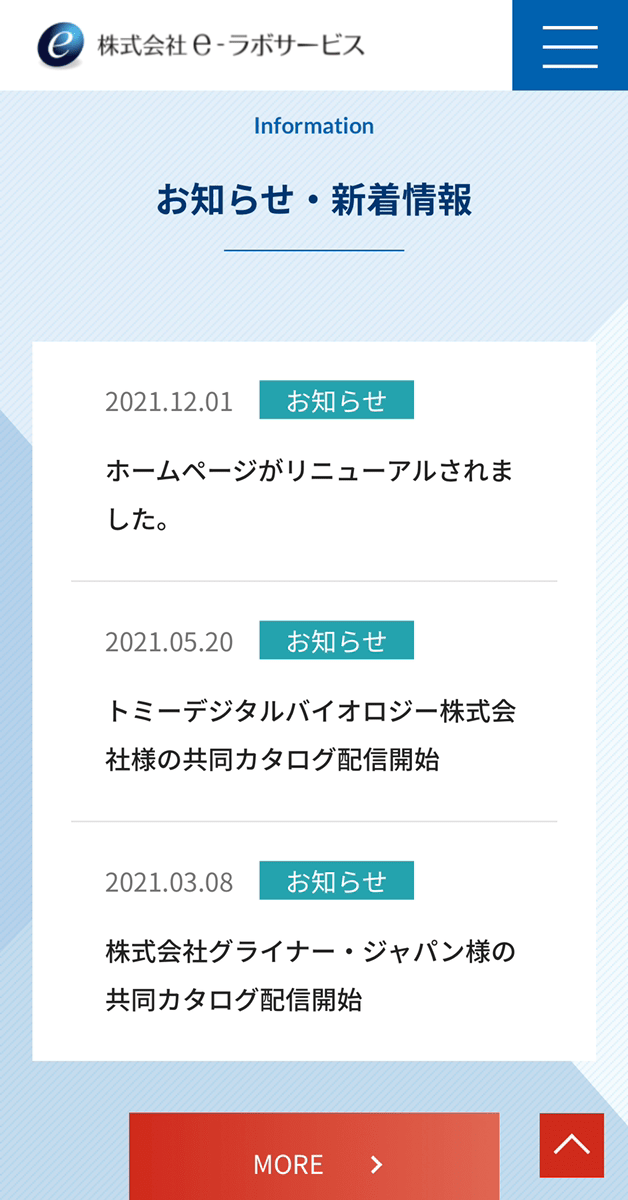Jump back to top with the arrow button
This screenshot has height=1200, width=628.
point(572,1145)
